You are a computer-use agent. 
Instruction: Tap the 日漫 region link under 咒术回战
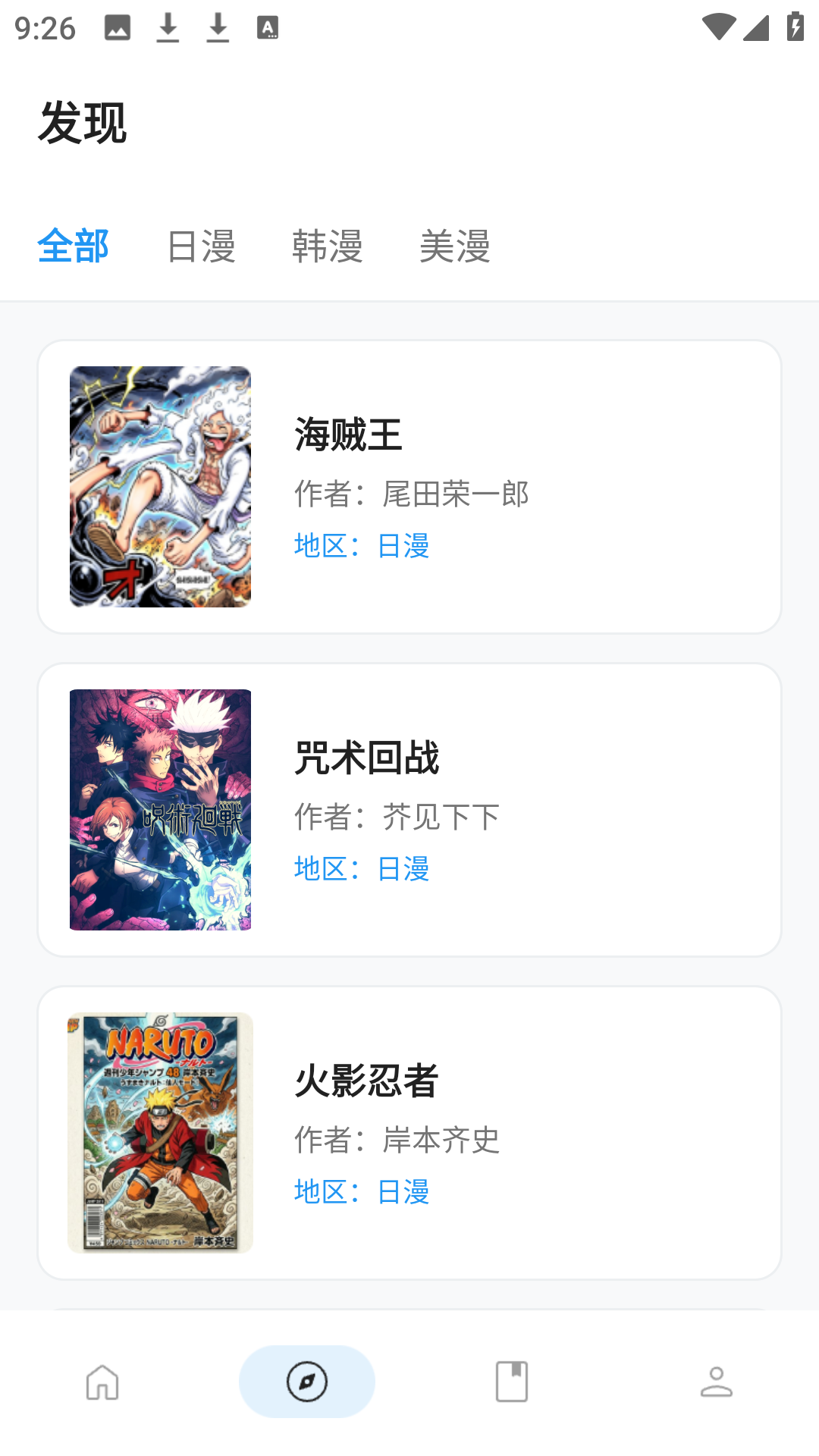pyautogui.click(x=405, y=870)
